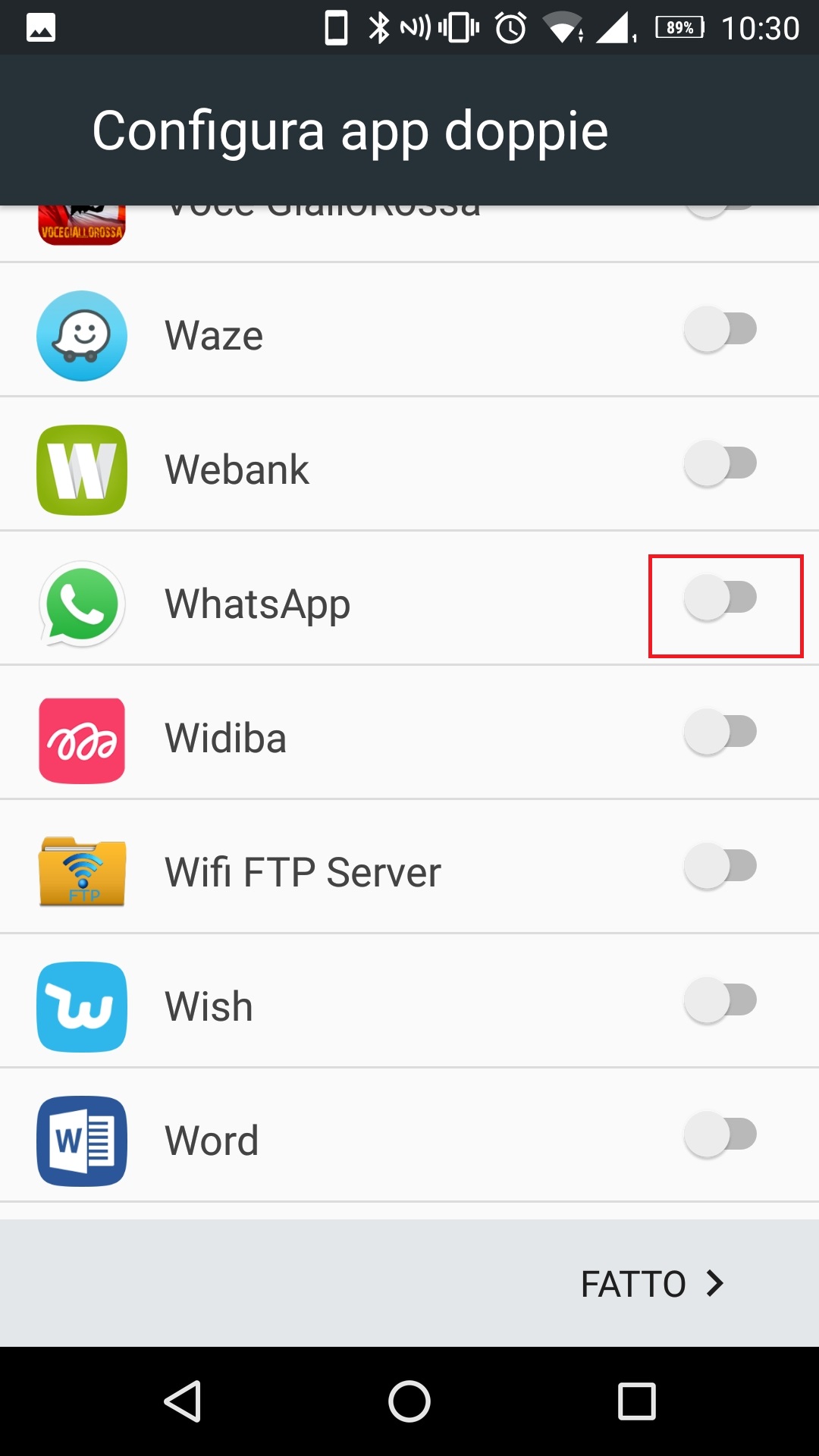819x1456 pixels.
Task: Go back using the navigation bar
Action: 183,1401
